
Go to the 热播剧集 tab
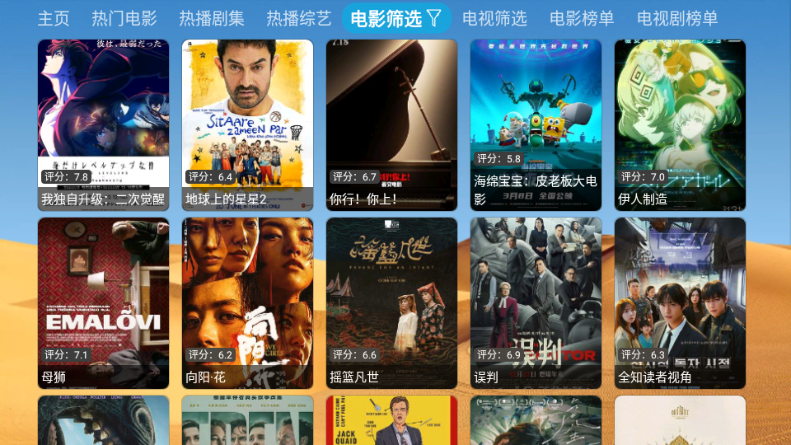211,18
